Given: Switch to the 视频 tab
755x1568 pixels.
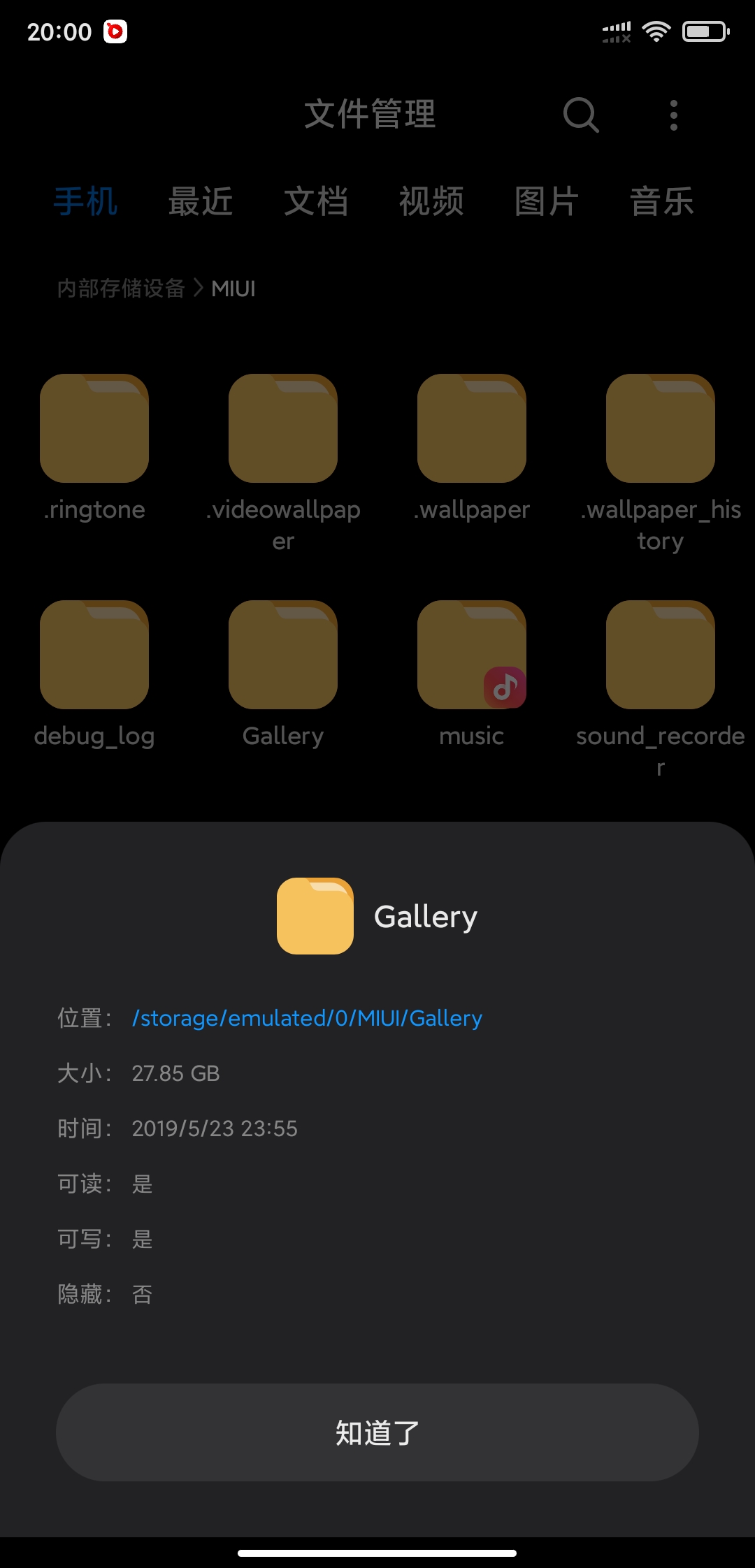Looking at the screenshot, I should [431, 202].
